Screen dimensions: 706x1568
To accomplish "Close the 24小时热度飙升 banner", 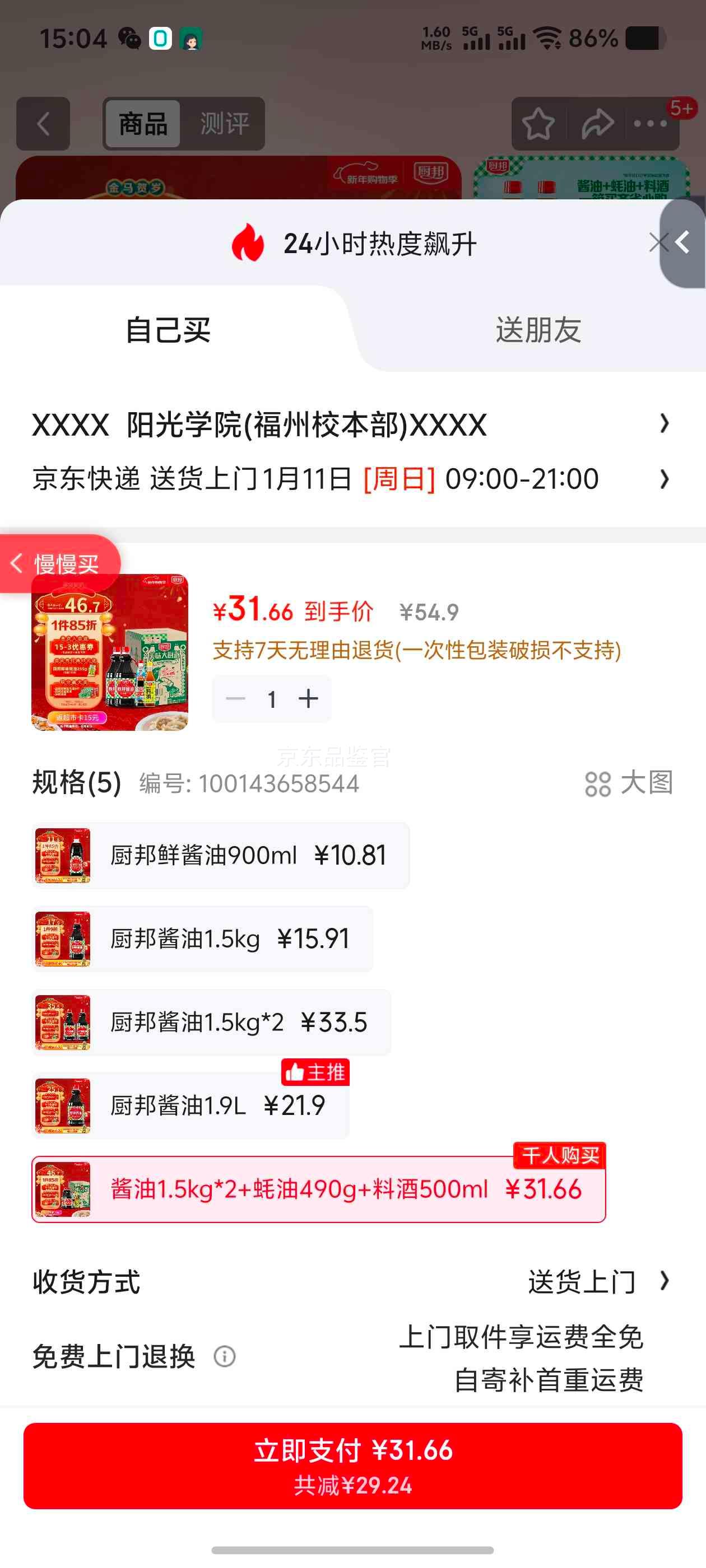I will coord(657,242).
